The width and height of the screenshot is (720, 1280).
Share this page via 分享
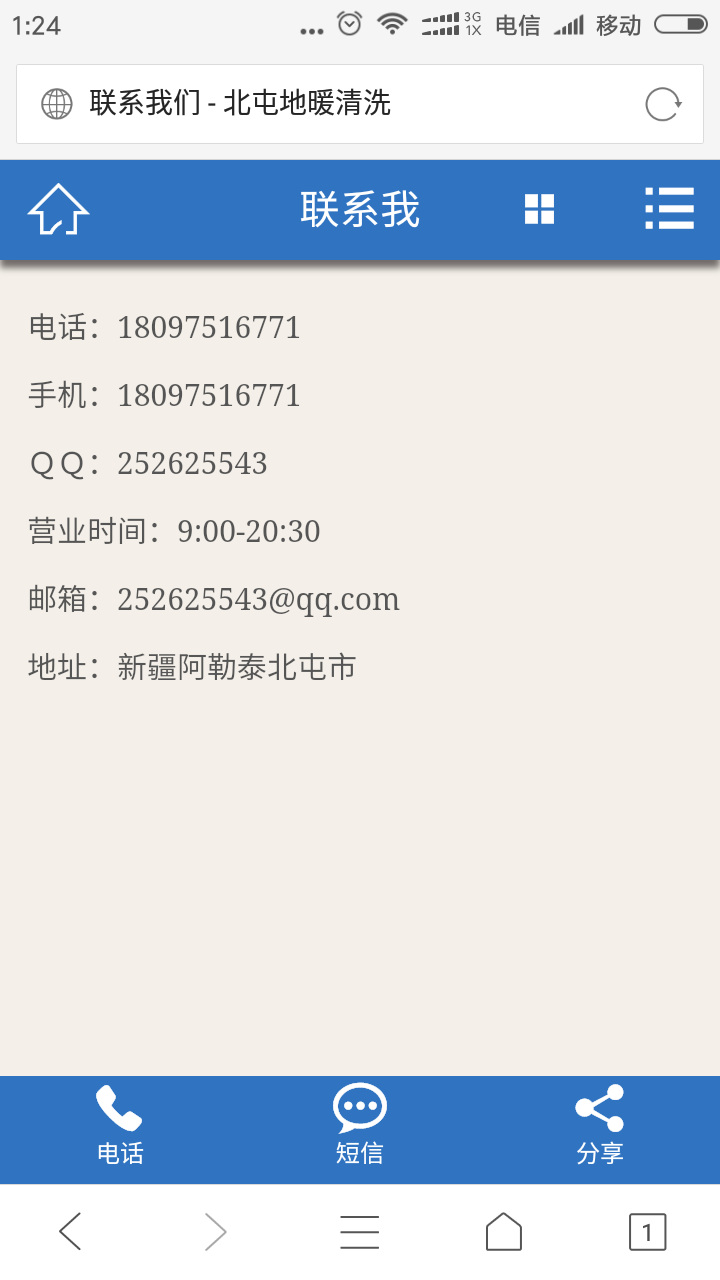pos(600,1127)
